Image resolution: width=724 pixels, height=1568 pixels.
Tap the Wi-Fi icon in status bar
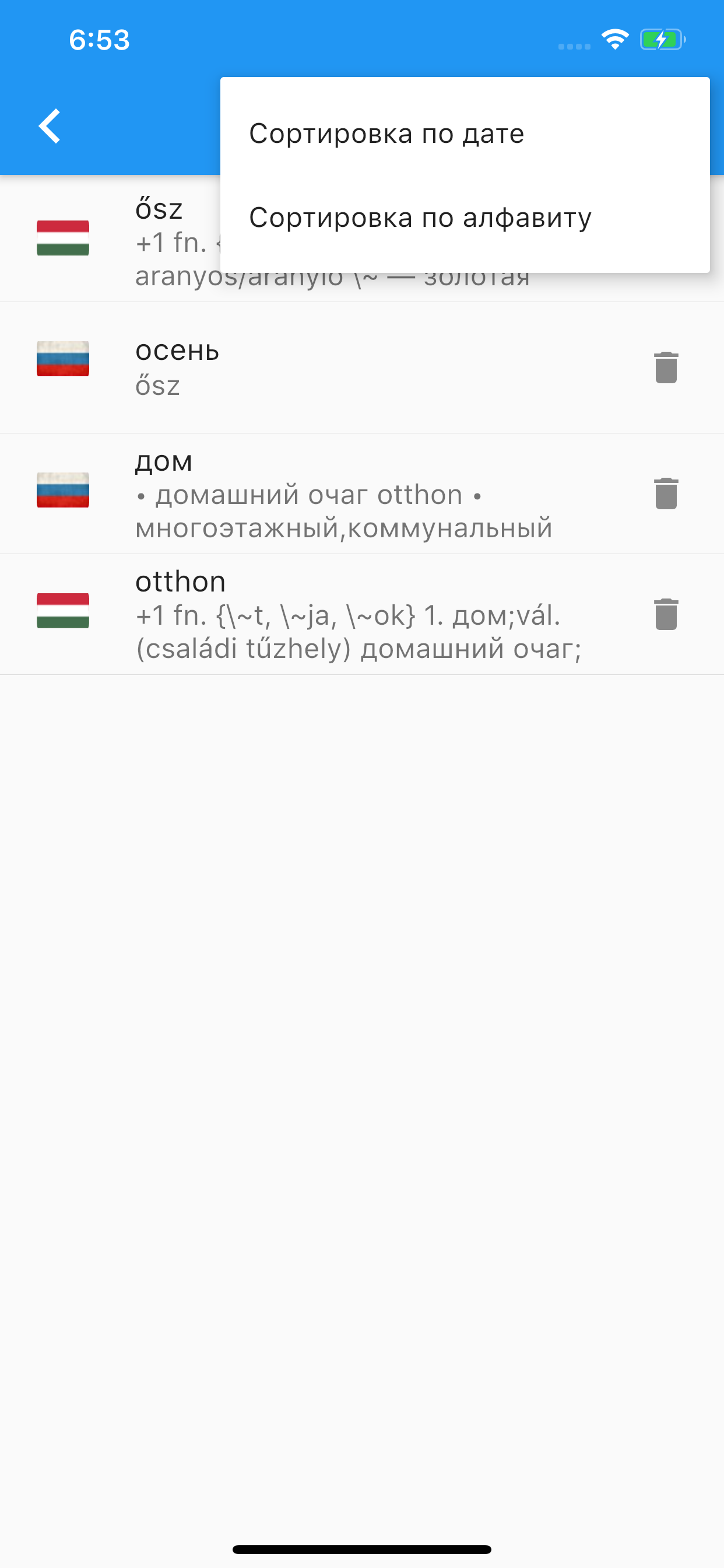coord(615,39)
